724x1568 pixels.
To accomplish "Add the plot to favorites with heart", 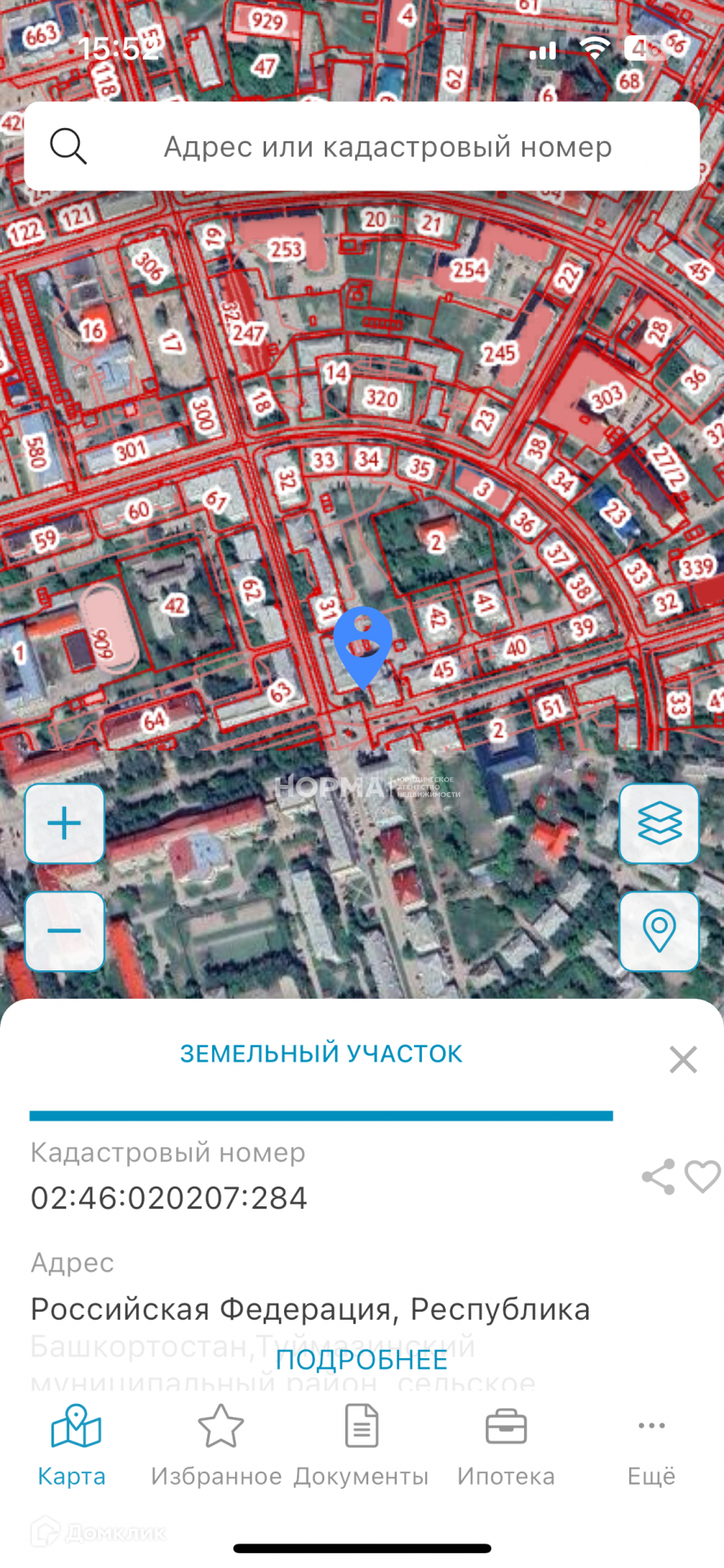I will (702, 1177).
